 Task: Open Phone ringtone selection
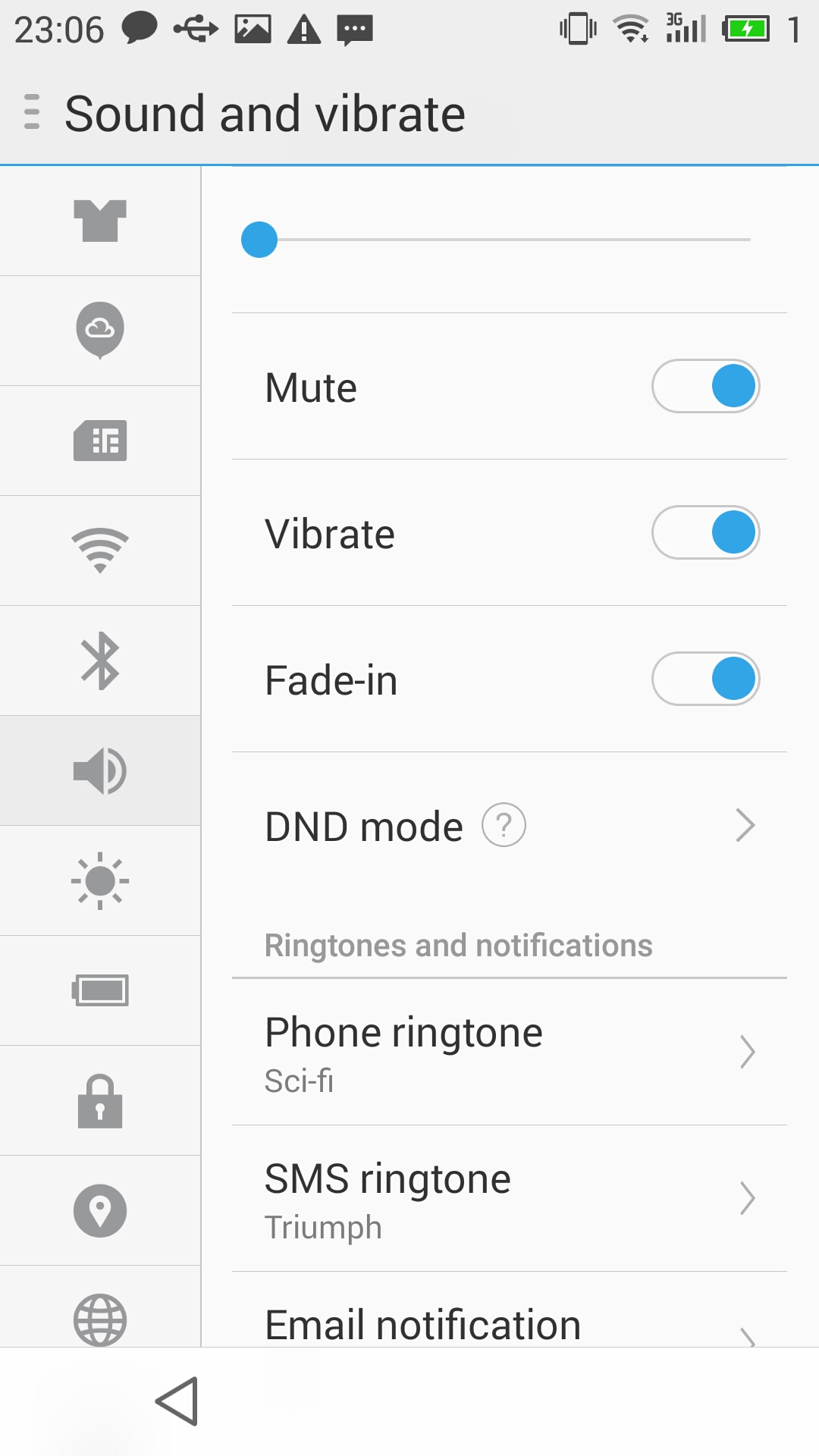coord(510,1053)
